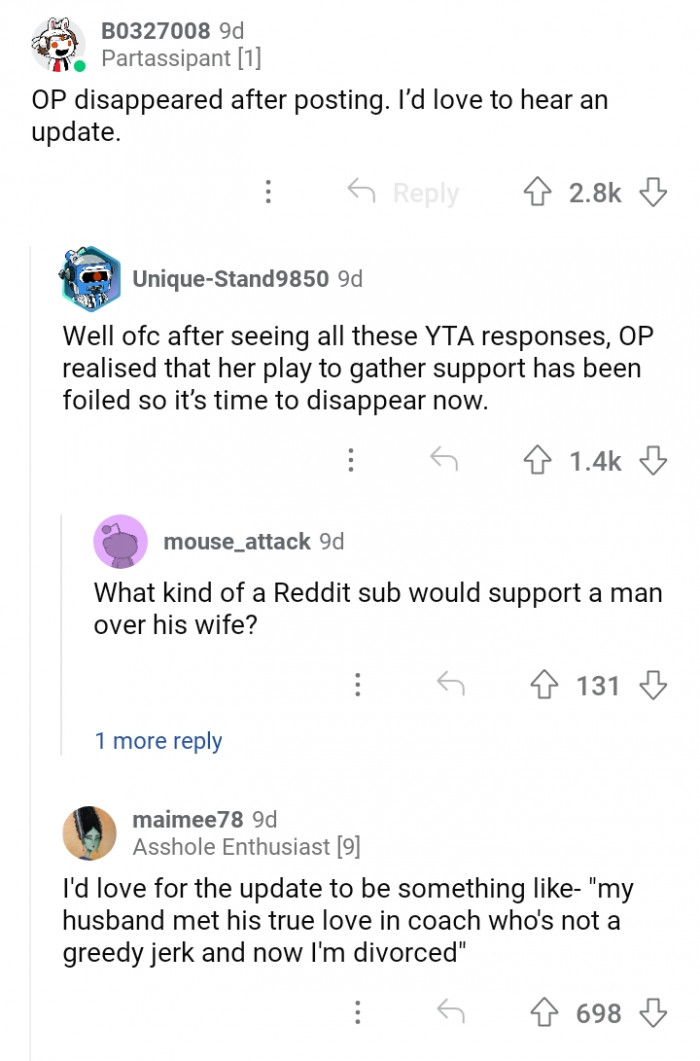The image size is (700, 1061).
Task: Downvote B0327008's comment
Action: [x=653, y=192]
